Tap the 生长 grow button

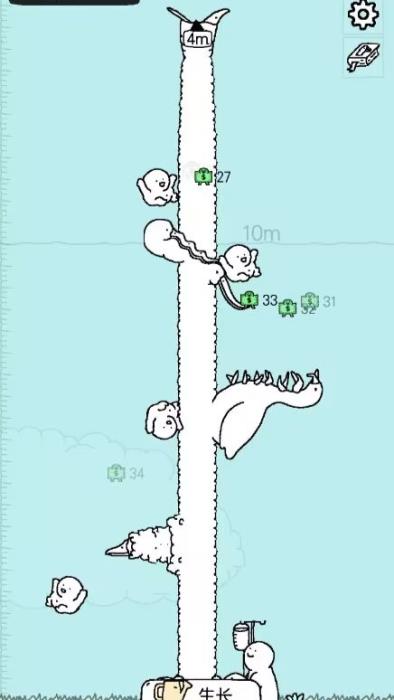[x=201, y=690]
